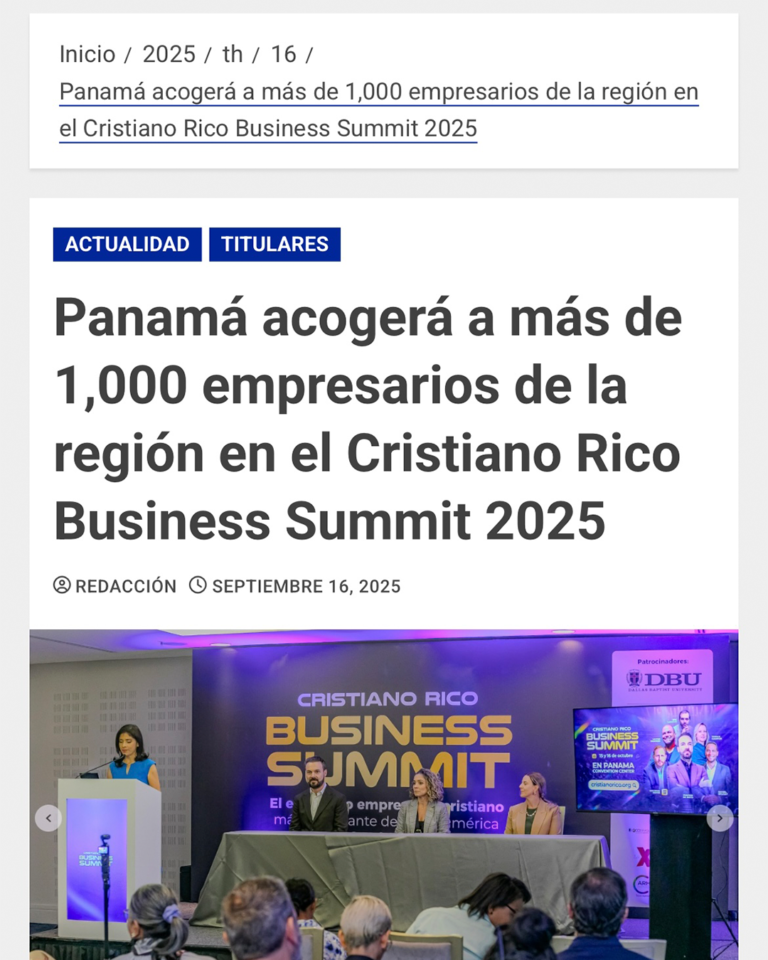Show the next slide of the photo
The height and width of the screenshot is (960, 768).
pyautogui.click(x=720, y=818)
